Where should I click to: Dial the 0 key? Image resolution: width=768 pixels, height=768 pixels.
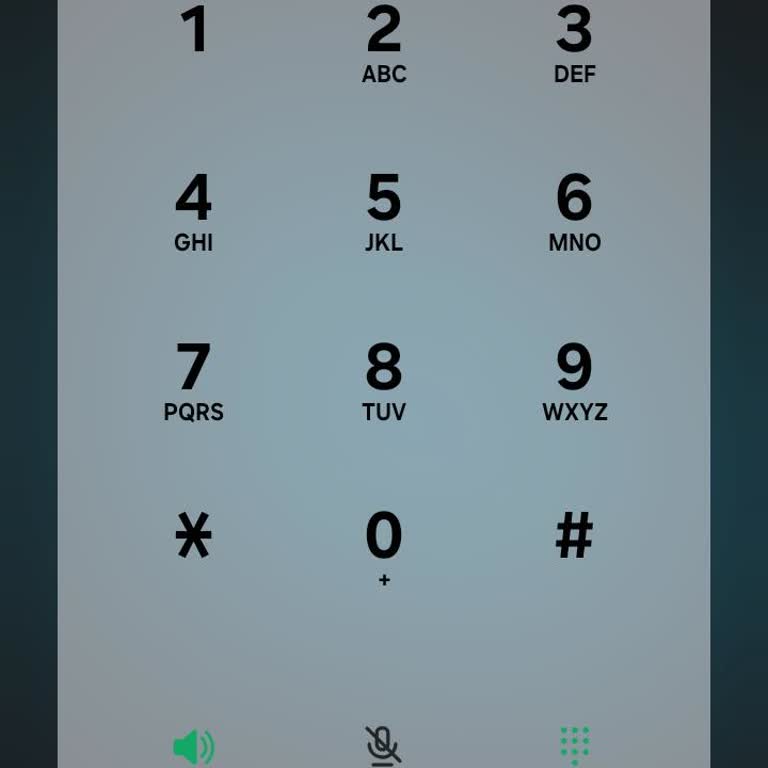pyautogui.click(x=384, y=545)
